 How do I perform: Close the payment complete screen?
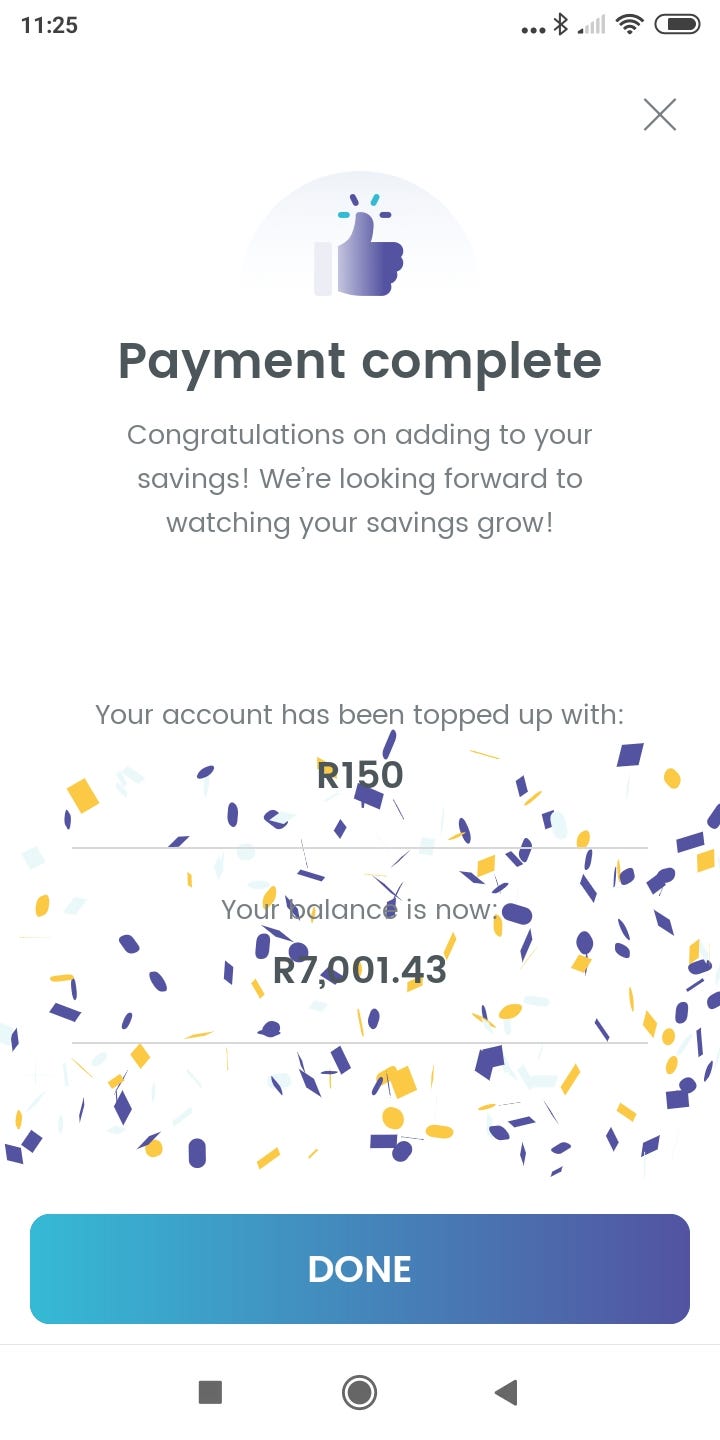pyautogui.click(x=659, y=115)
